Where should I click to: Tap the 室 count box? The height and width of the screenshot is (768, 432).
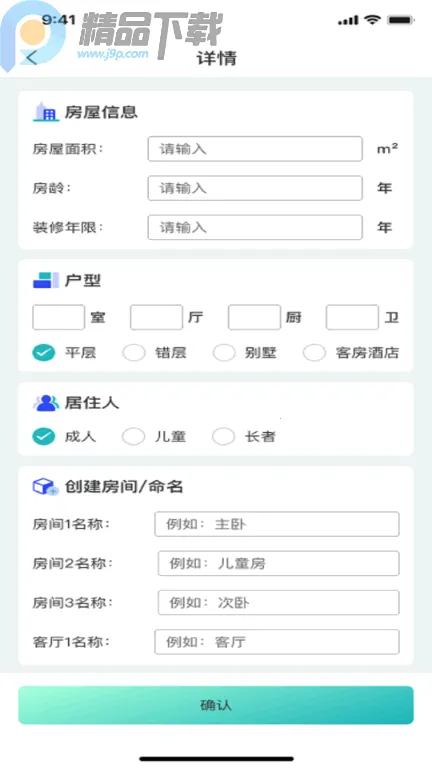[x=58, y=317]
